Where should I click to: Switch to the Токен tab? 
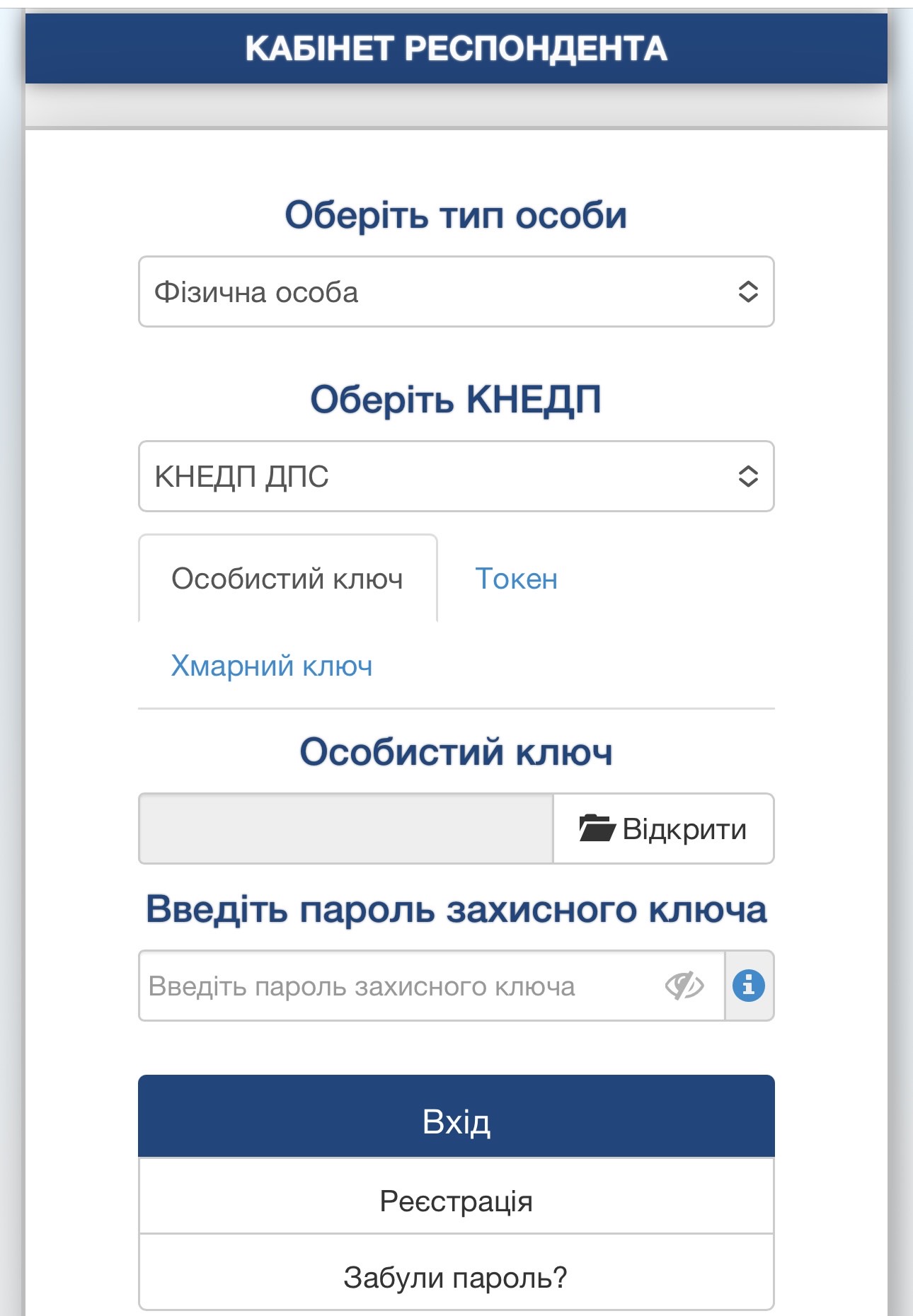click(516, 579)
